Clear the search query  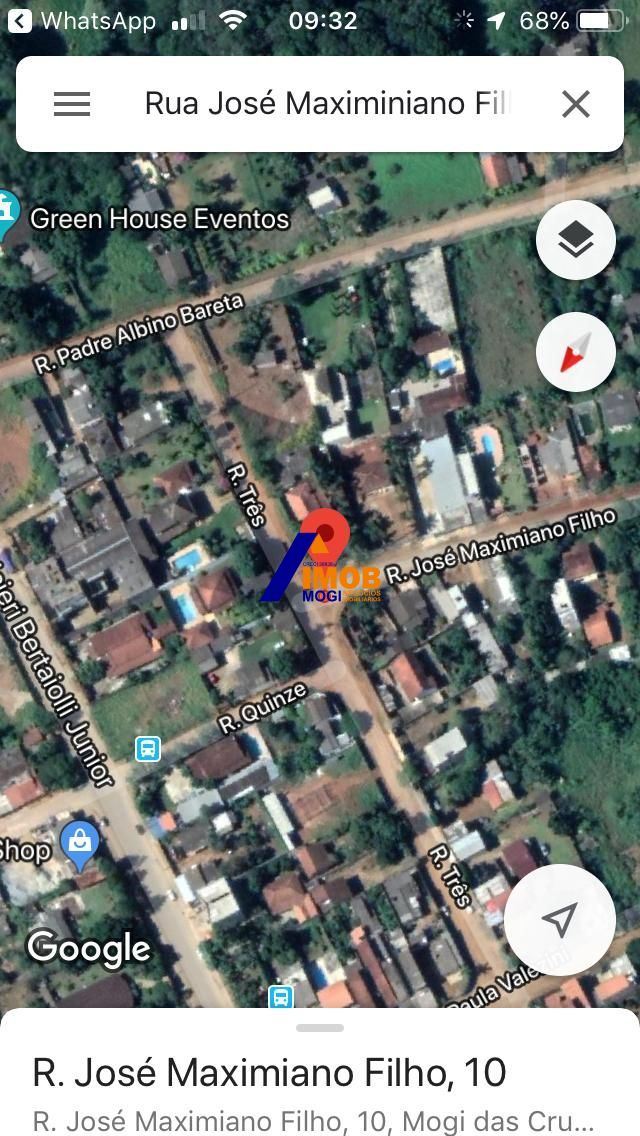576,104
